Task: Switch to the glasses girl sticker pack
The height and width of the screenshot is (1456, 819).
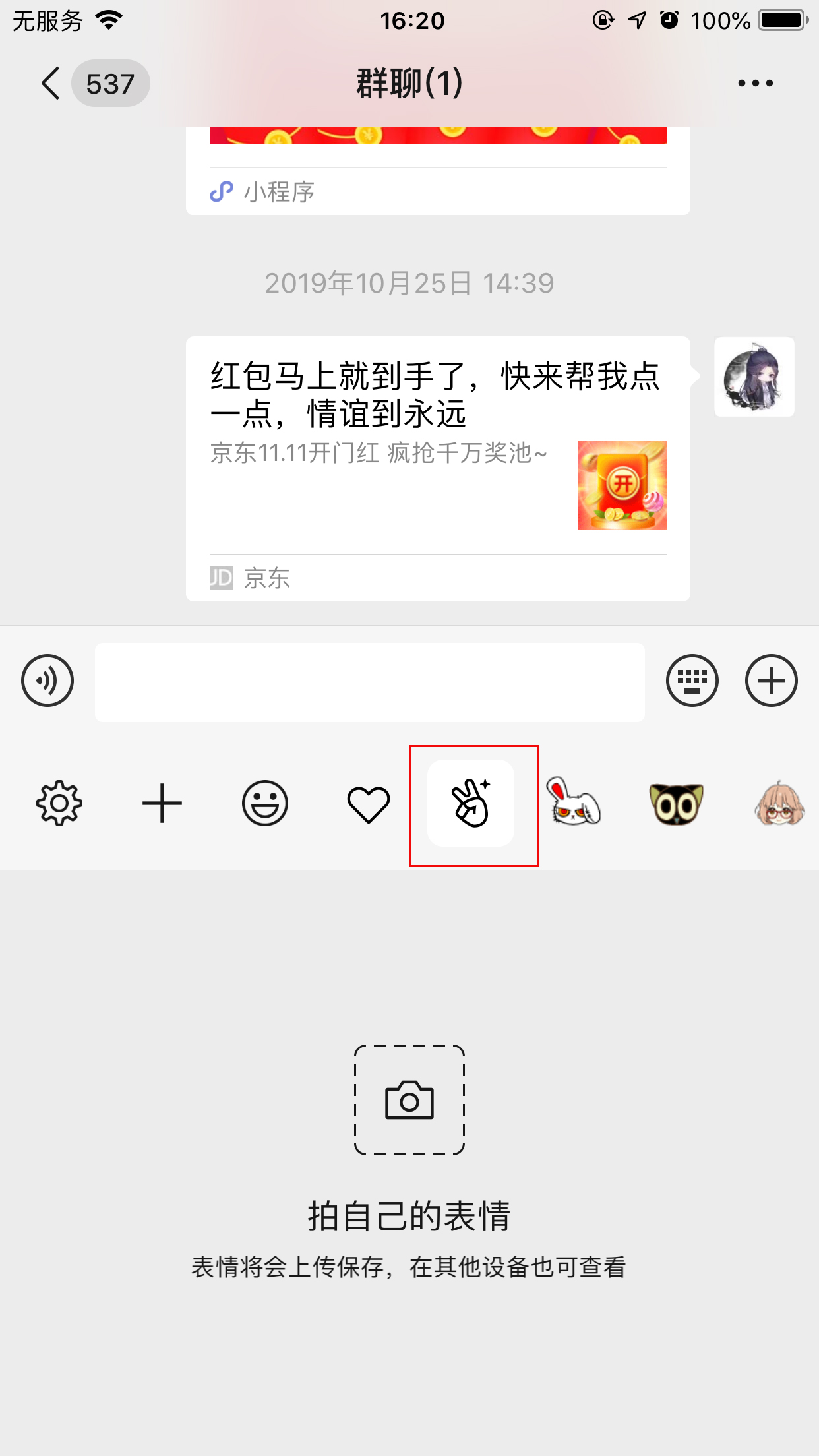Action: 779,803
